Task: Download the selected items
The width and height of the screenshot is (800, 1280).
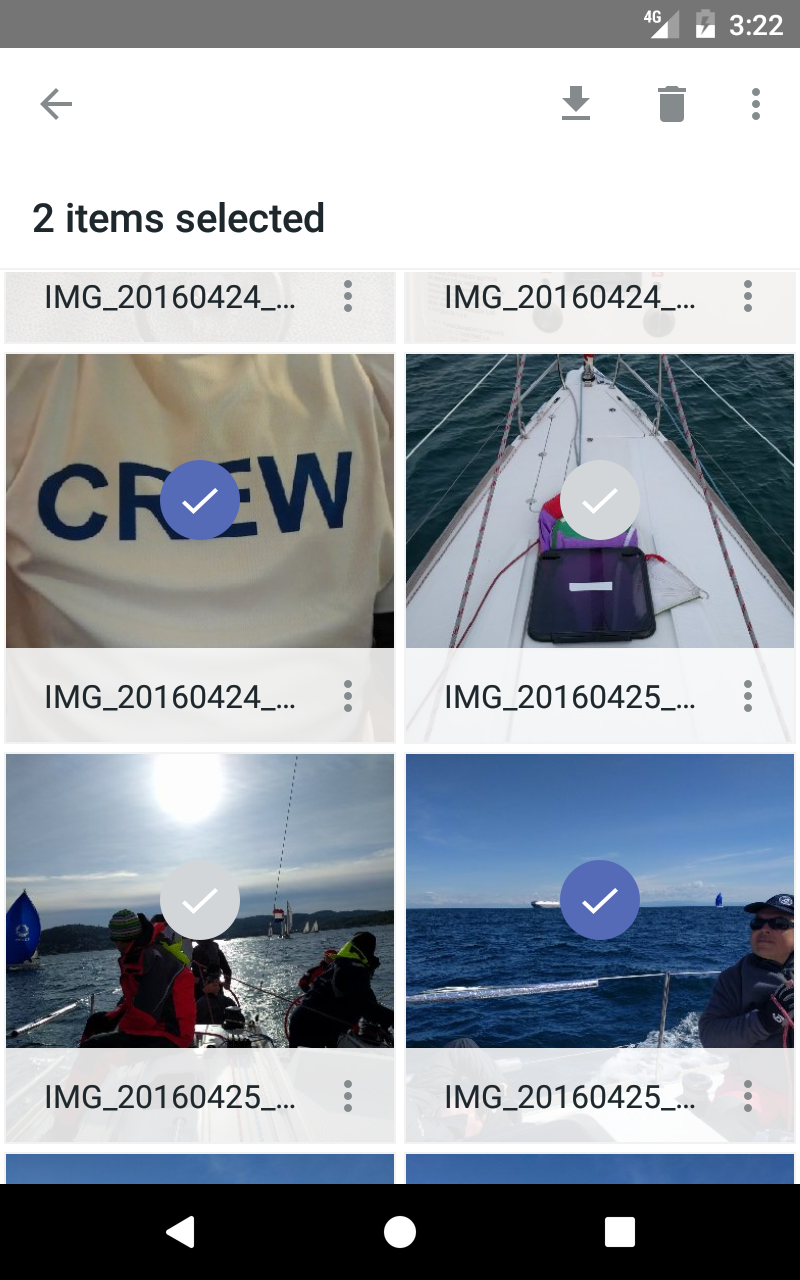Action: point(575,104)
